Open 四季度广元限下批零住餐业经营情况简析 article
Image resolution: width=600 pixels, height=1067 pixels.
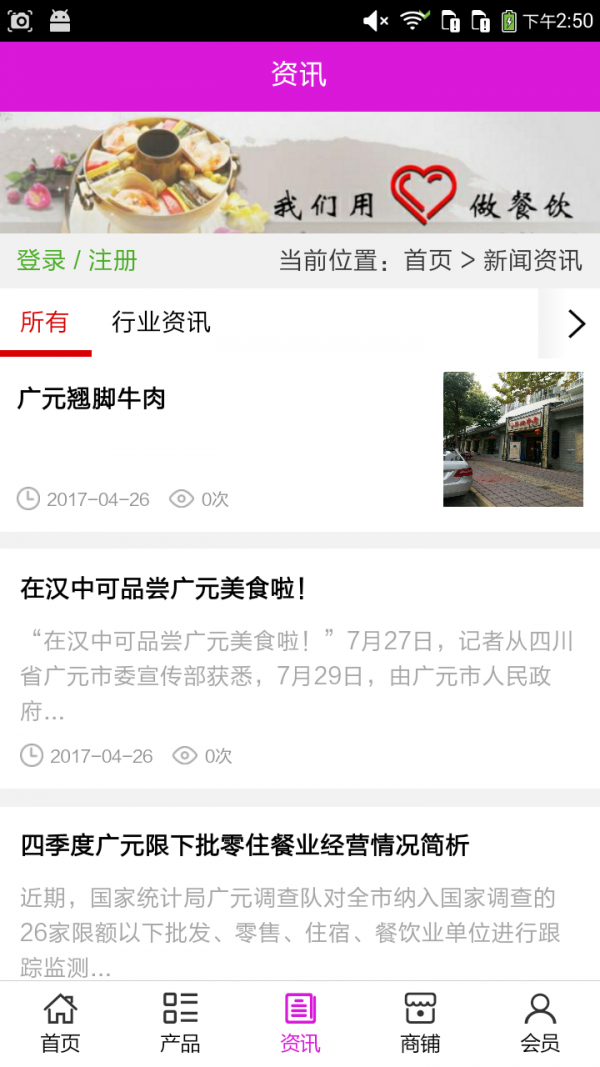click(x=245, y=846)
